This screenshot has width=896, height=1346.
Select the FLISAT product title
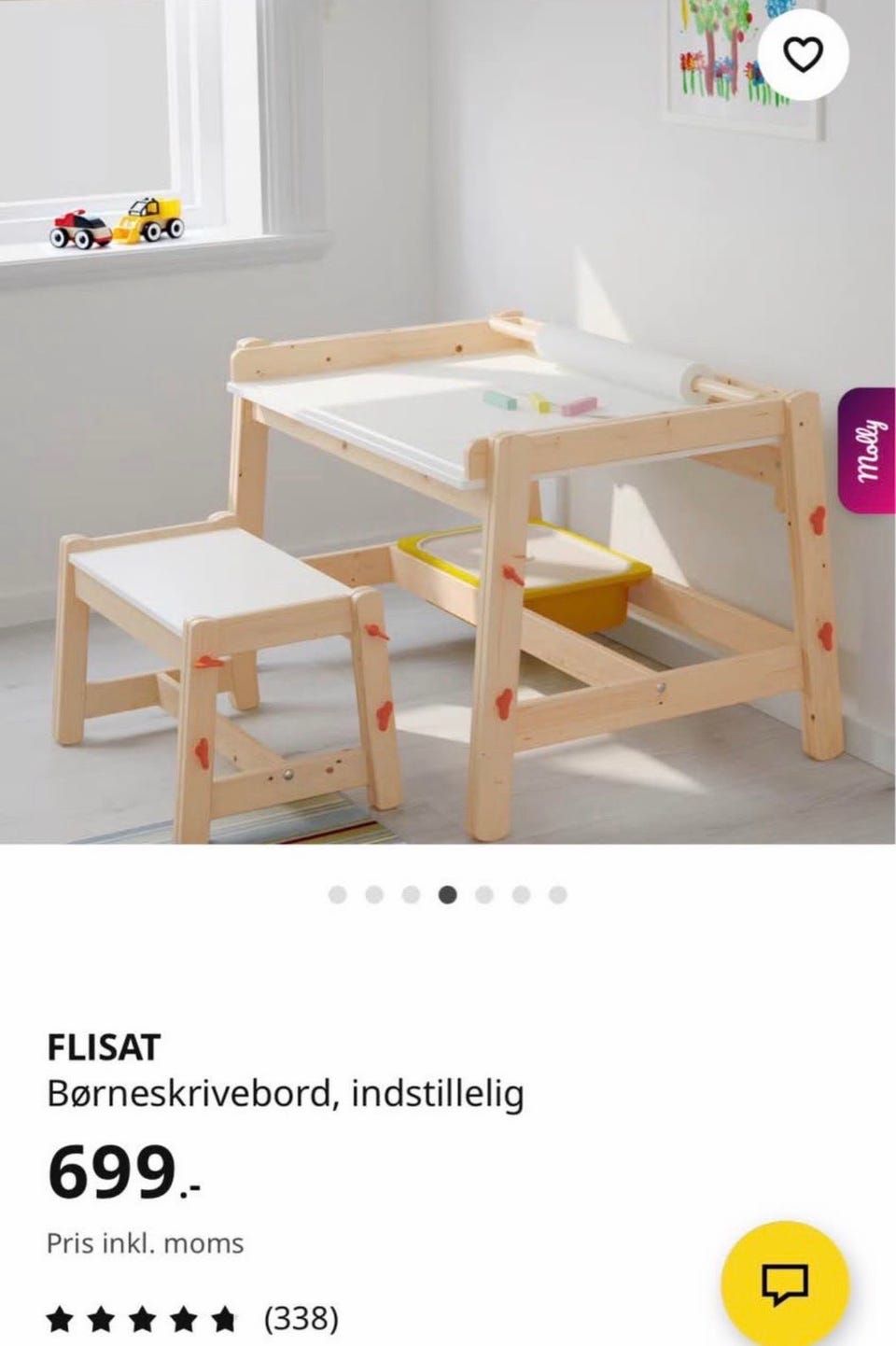point(105,1049)
